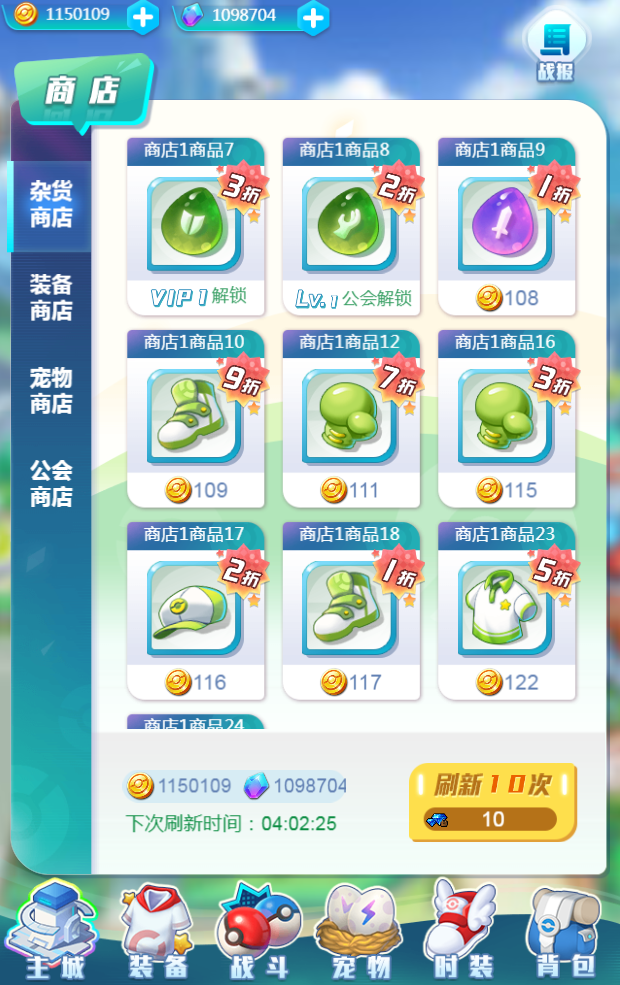Buy 商店1商品10 shoes for 109 coins

coord(196,419)
